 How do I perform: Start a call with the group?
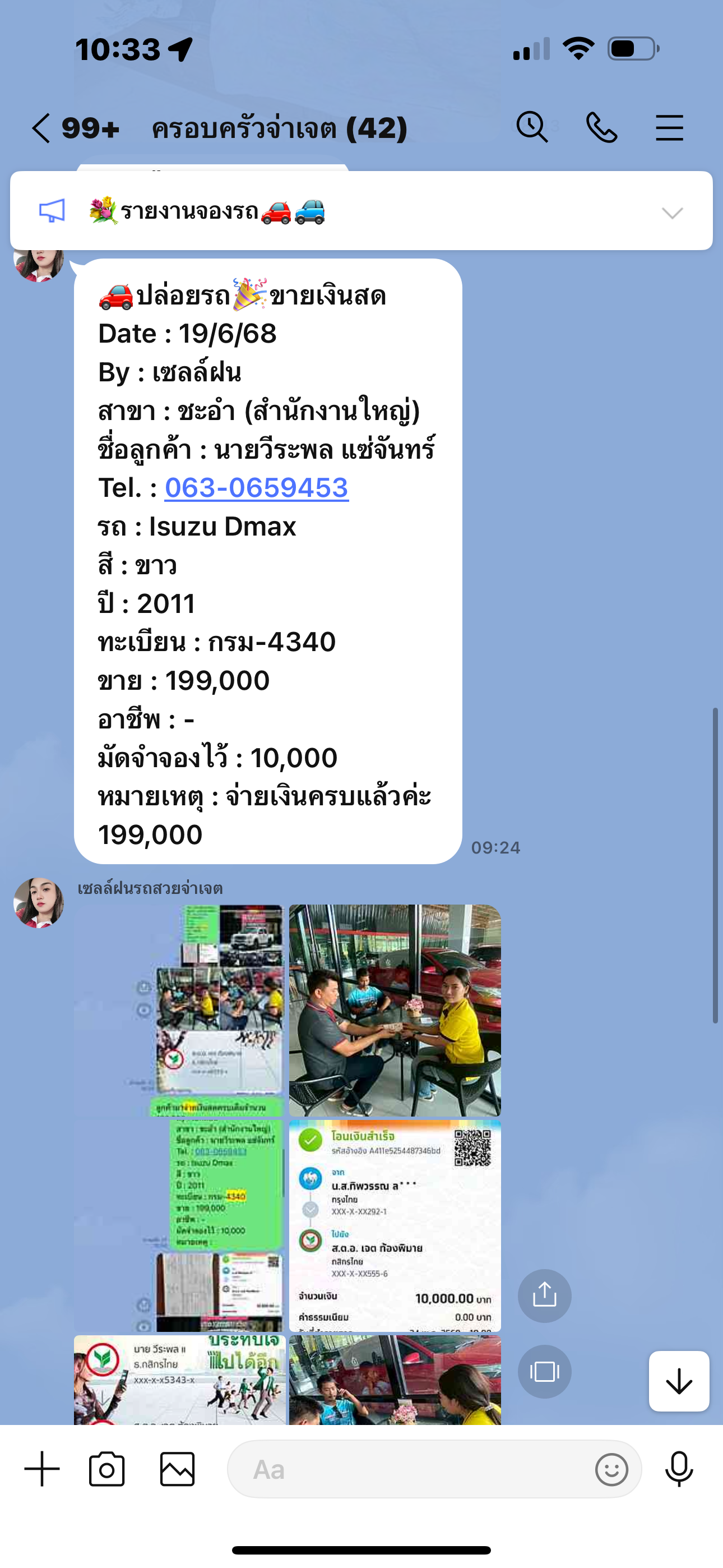pos(601,128)
